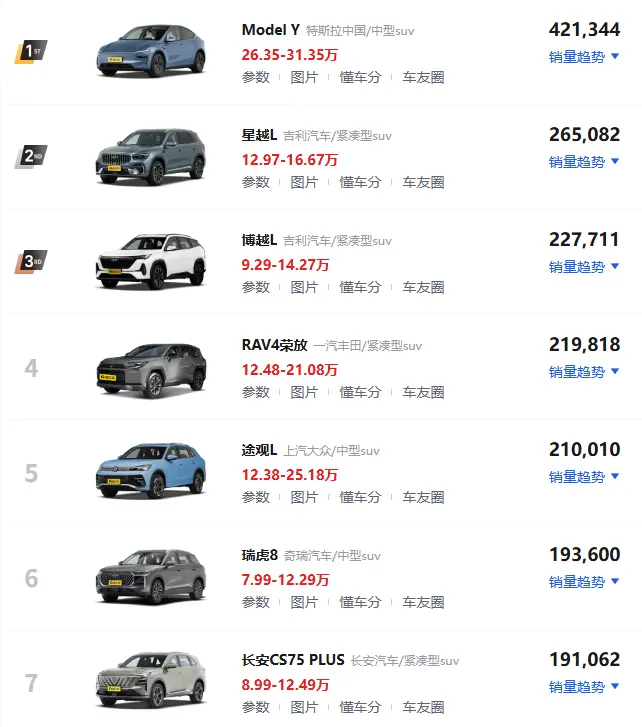The image size is (642, 727).
Task: Expand 销量趋势 for Model Y
Action: click(584, 57)
